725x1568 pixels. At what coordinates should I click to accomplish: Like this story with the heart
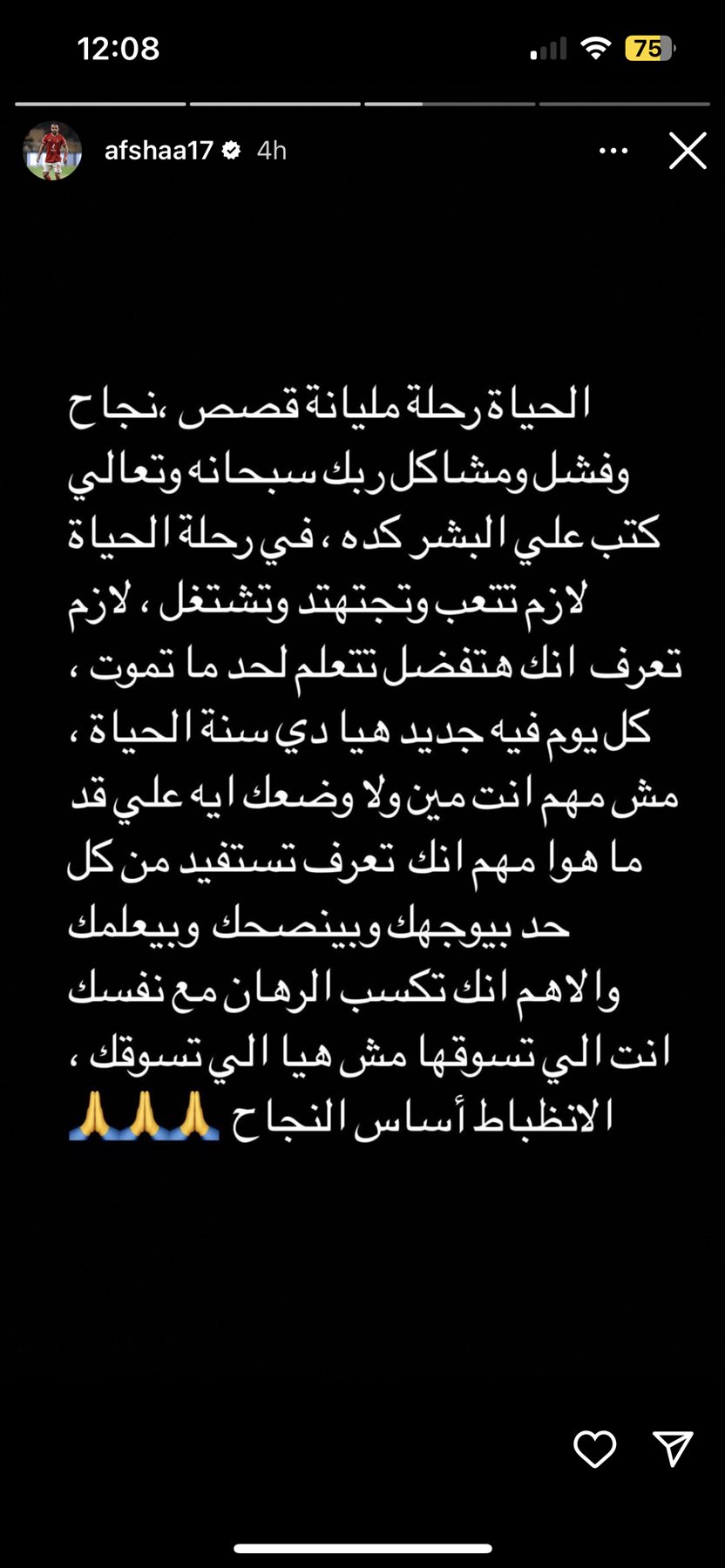pyautogui.click(x=595, y=1450)
